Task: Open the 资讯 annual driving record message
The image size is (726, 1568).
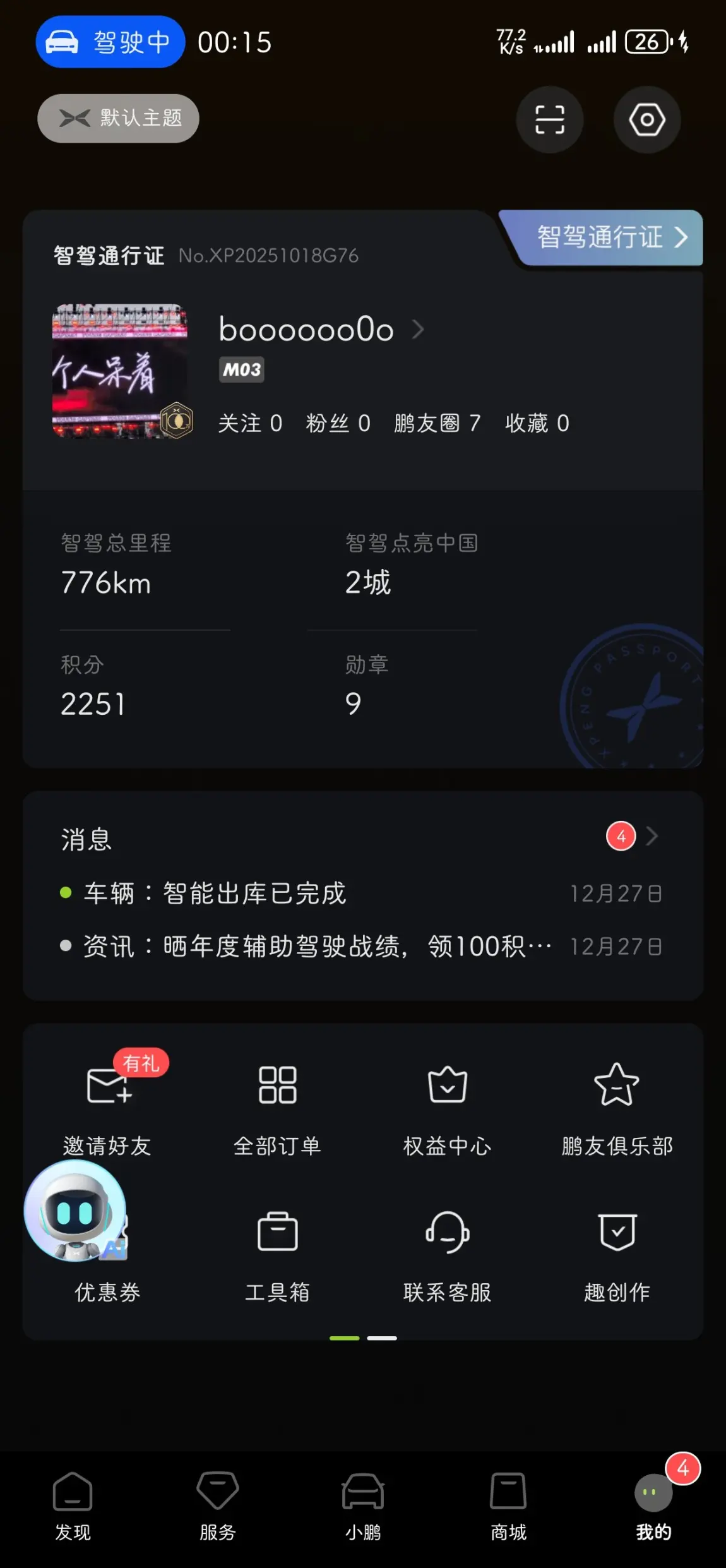Action: click(x=316, y=946)
